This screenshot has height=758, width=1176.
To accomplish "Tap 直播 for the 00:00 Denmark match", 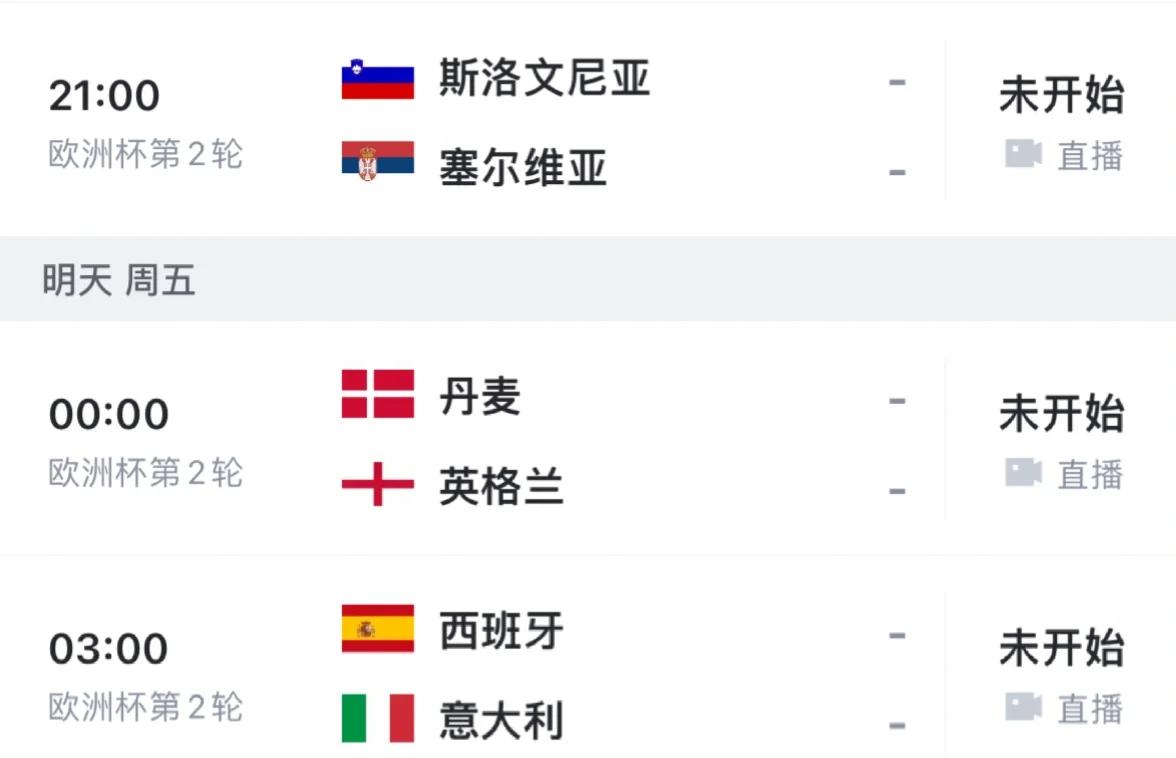I will click(1064, 474).
